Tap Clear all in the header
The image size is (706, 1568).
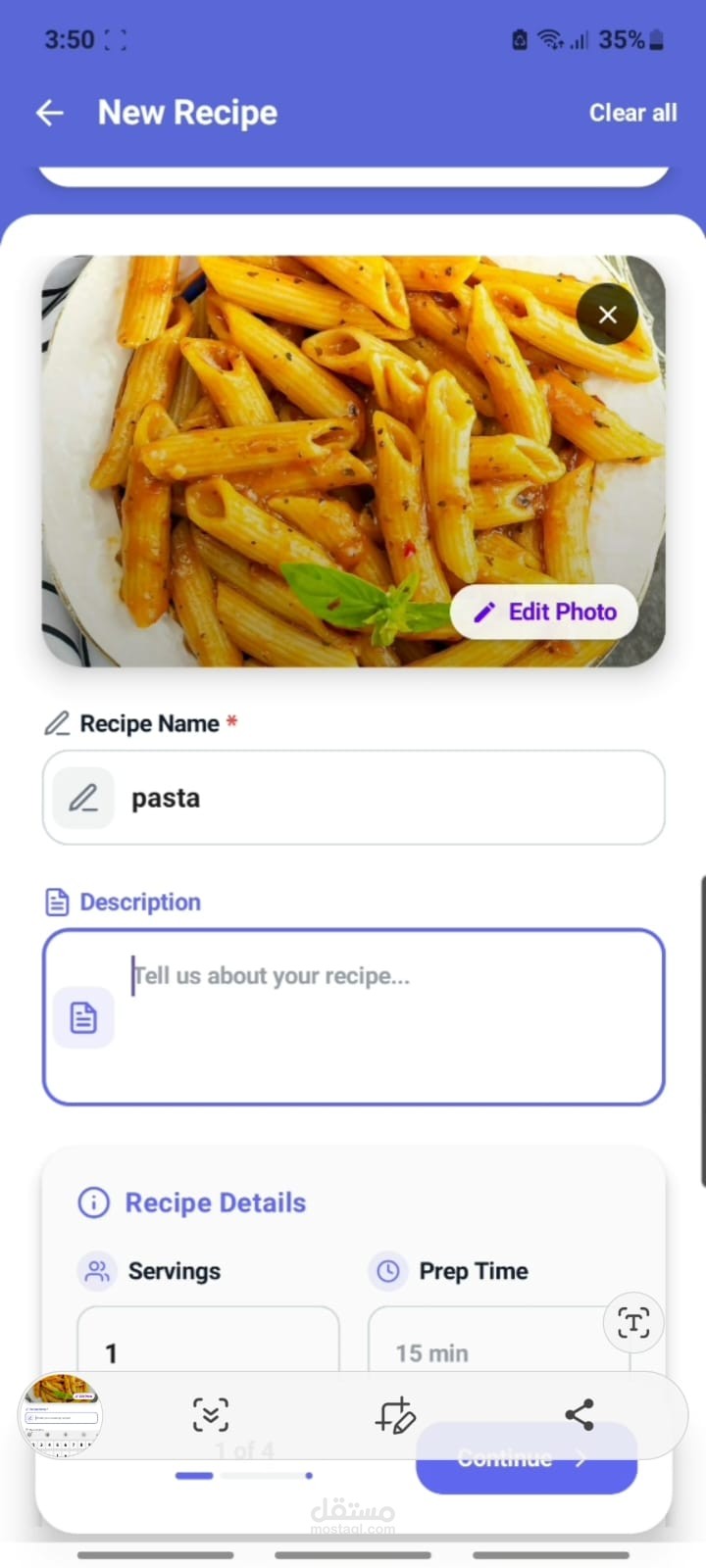click(632, 113)
